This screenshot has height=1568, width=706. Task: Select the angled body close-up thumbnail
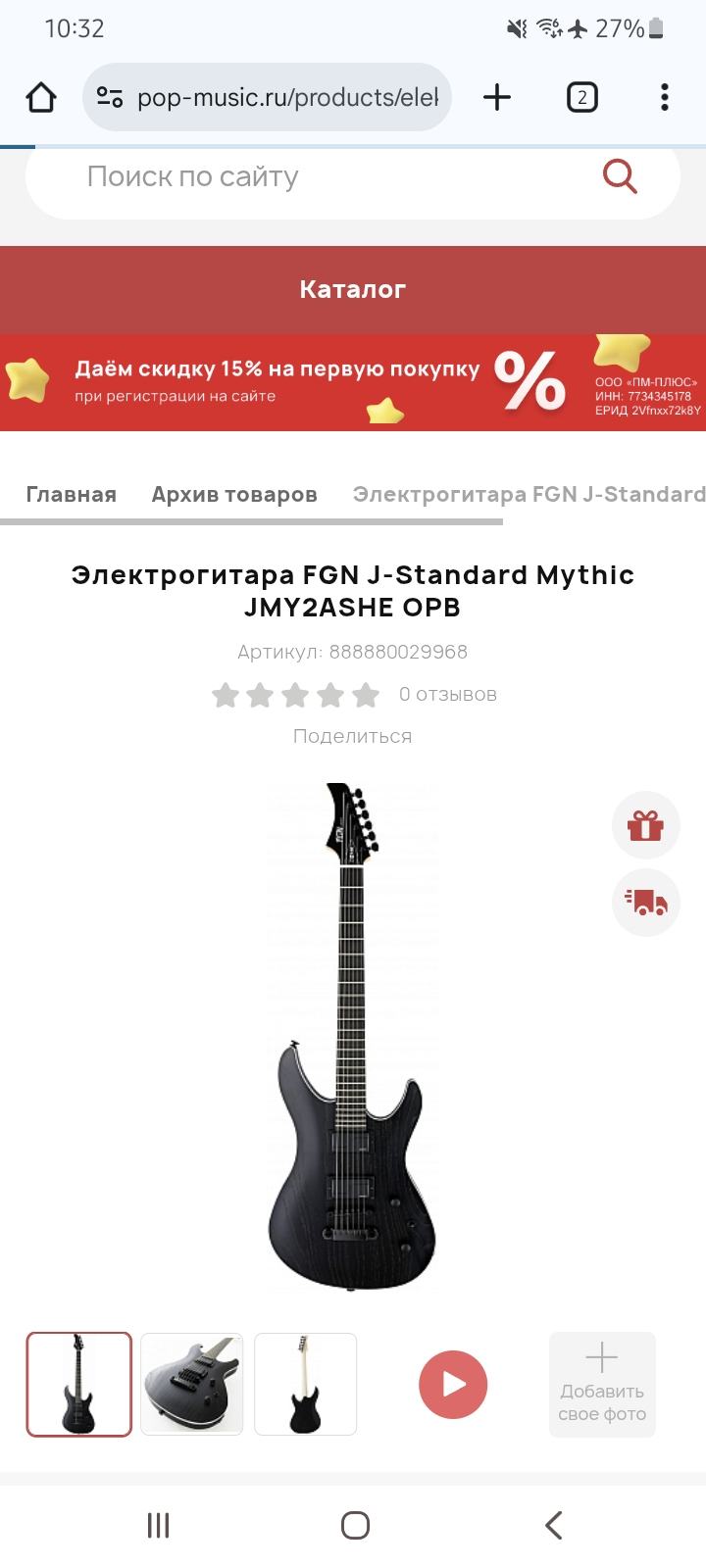[191, 1384]
